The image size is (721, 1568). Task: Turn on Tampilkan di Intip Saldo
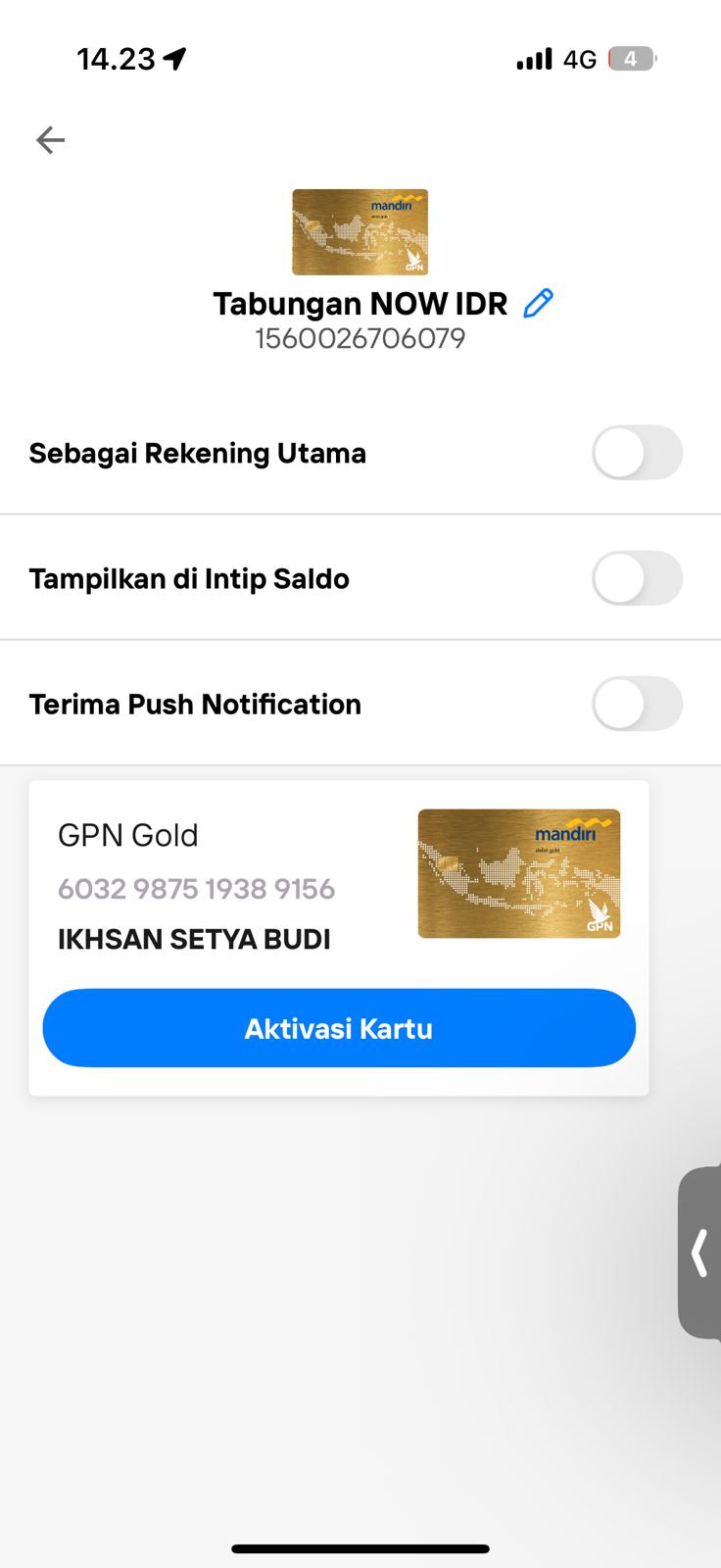pos(637,578)
